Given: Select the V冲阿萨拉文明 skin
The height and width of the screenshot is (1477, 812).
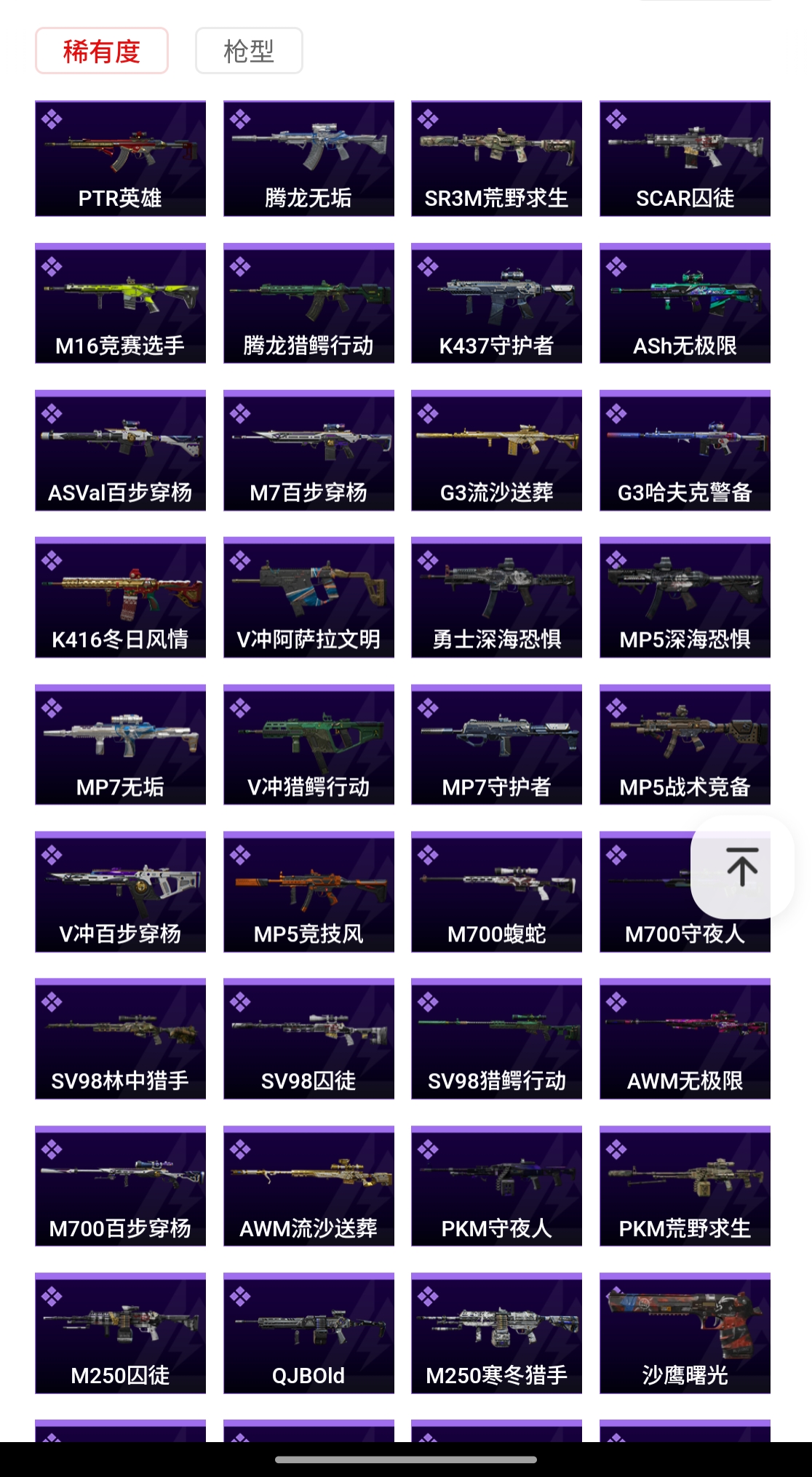Looking at the screenshot, I should coord(309,597).
